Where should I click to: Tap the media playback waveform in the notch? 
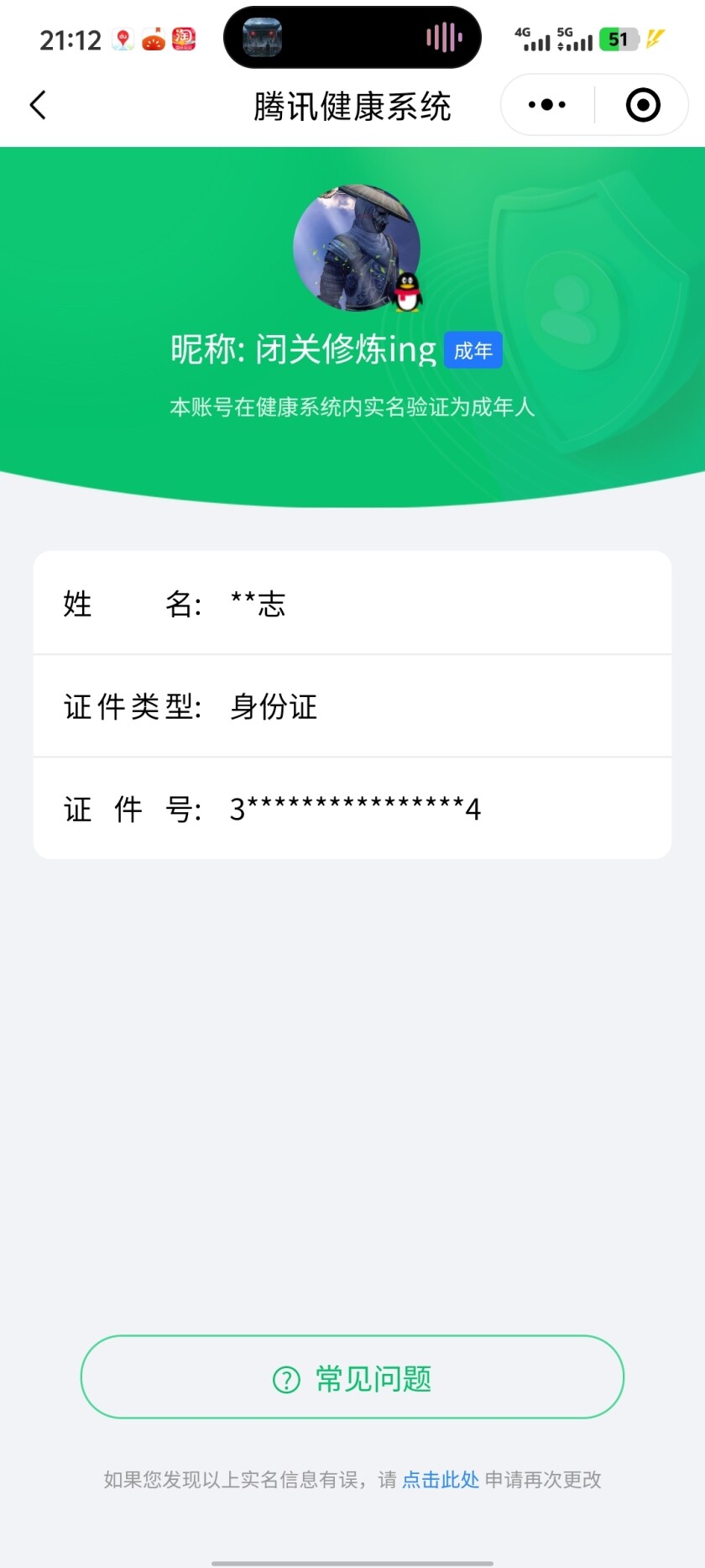click(x=445, y=38)
